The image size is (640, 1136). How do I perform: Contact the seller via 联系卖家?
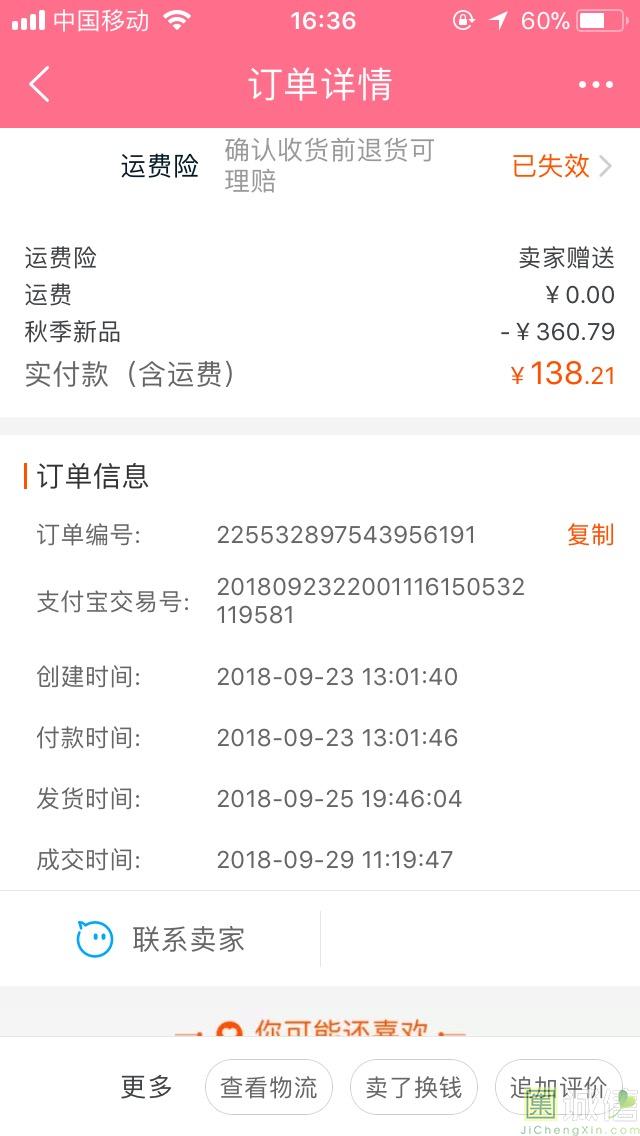tap(162, 939)
